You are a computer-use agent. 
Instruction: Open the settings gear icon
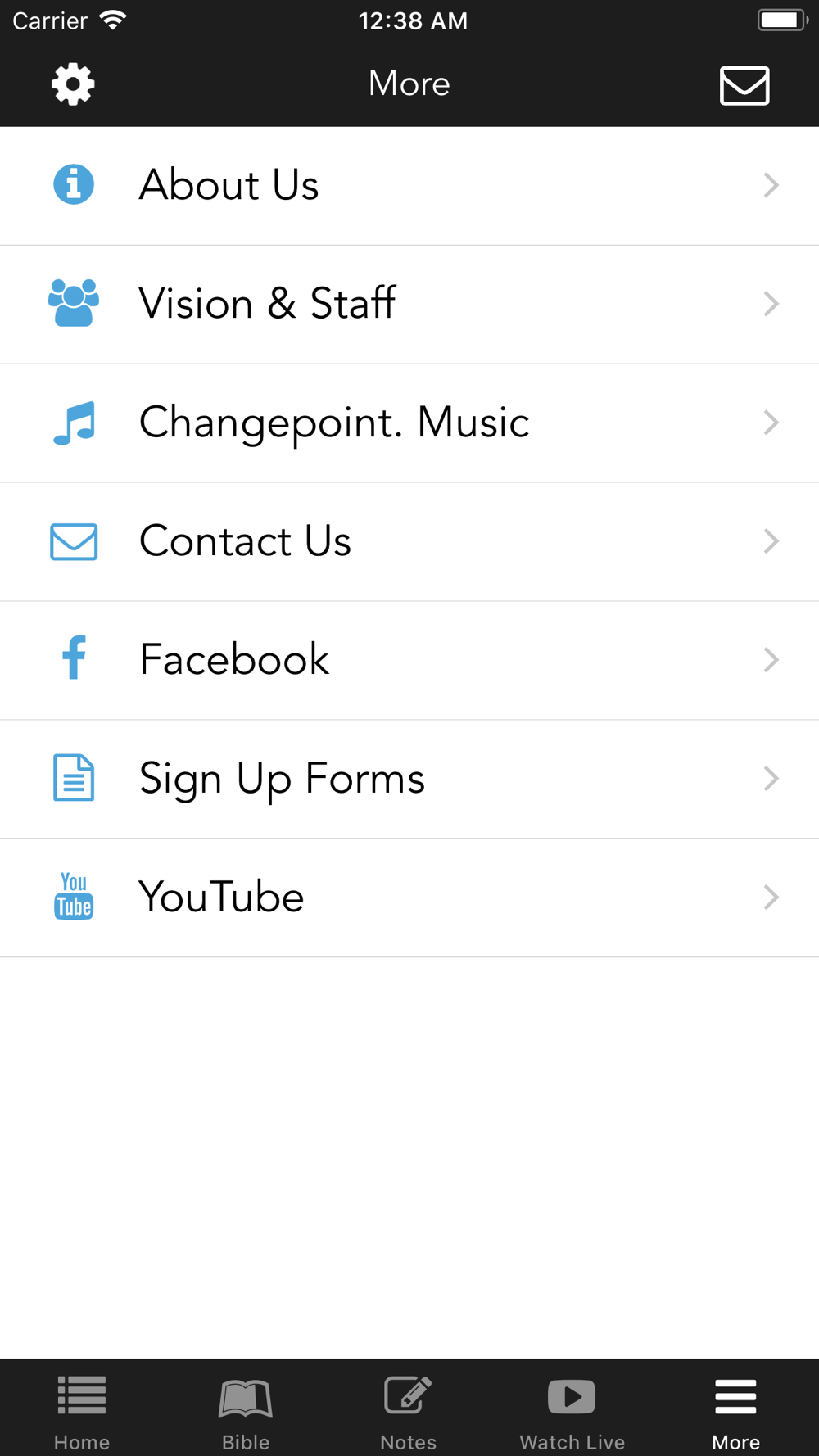tap(73, 84)
